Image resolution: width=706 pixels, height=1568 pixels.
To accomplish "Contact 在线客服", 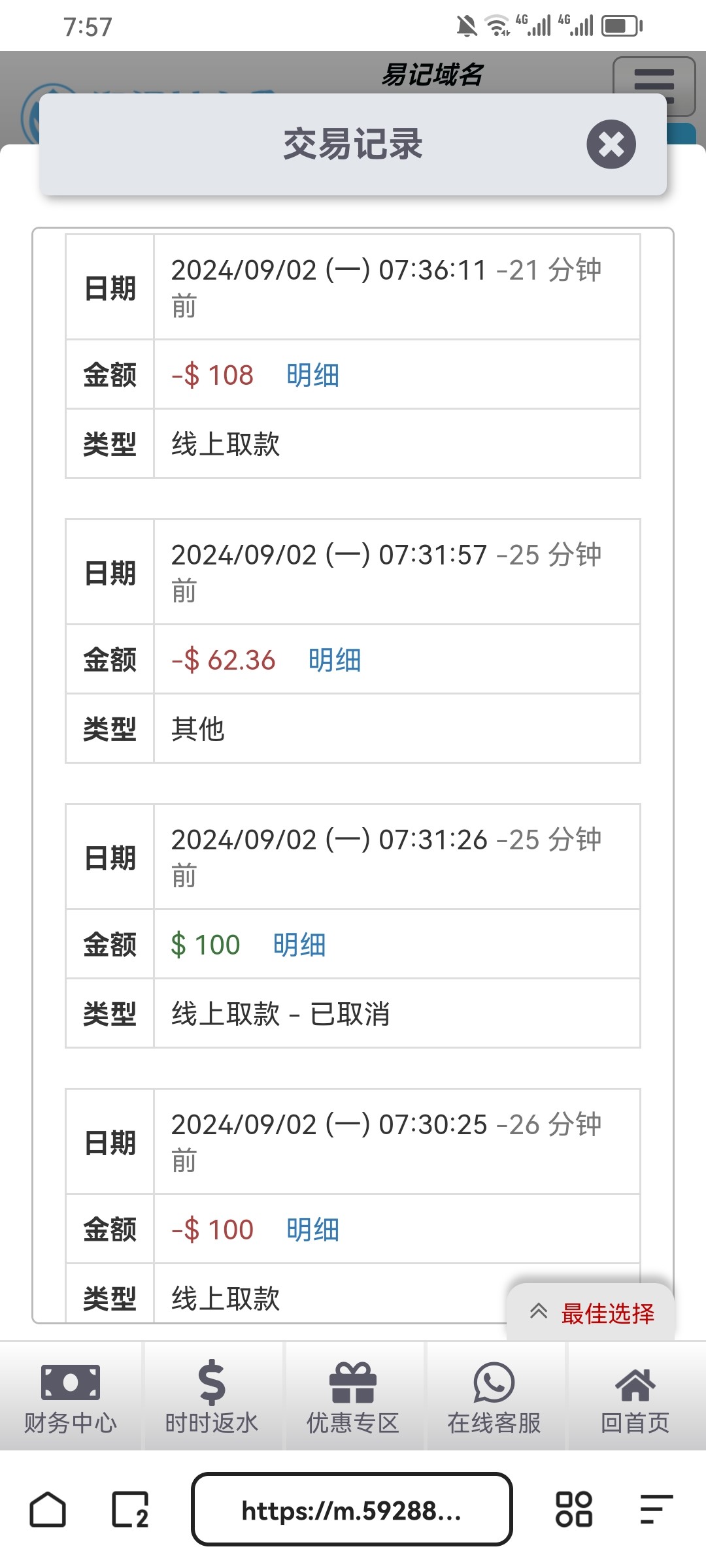I will tap(494, 1397).
